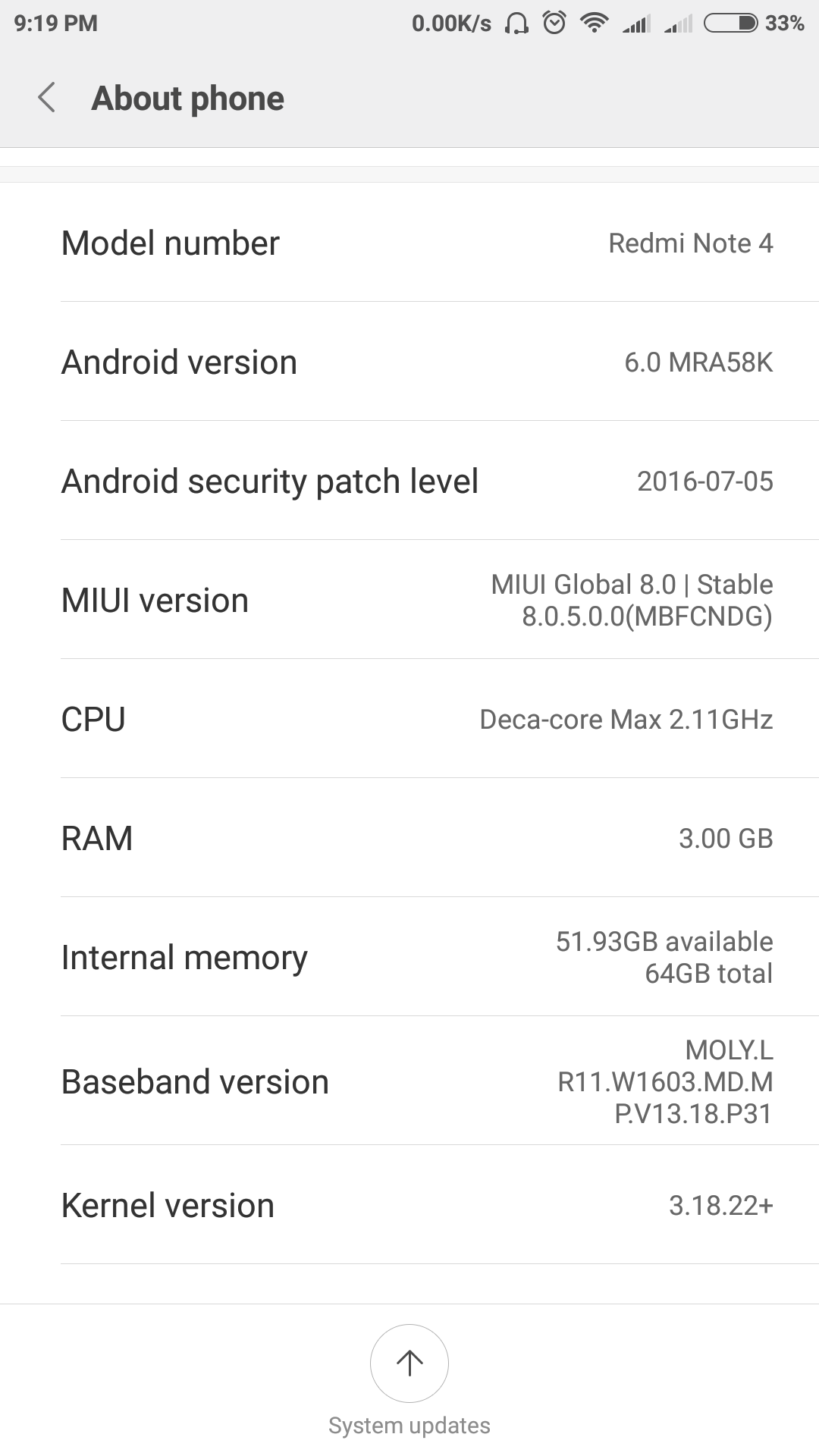This screenshot has height=1456, width=819.
Task: Tap the Baseband version row
Action: (x=409, y=1081)
